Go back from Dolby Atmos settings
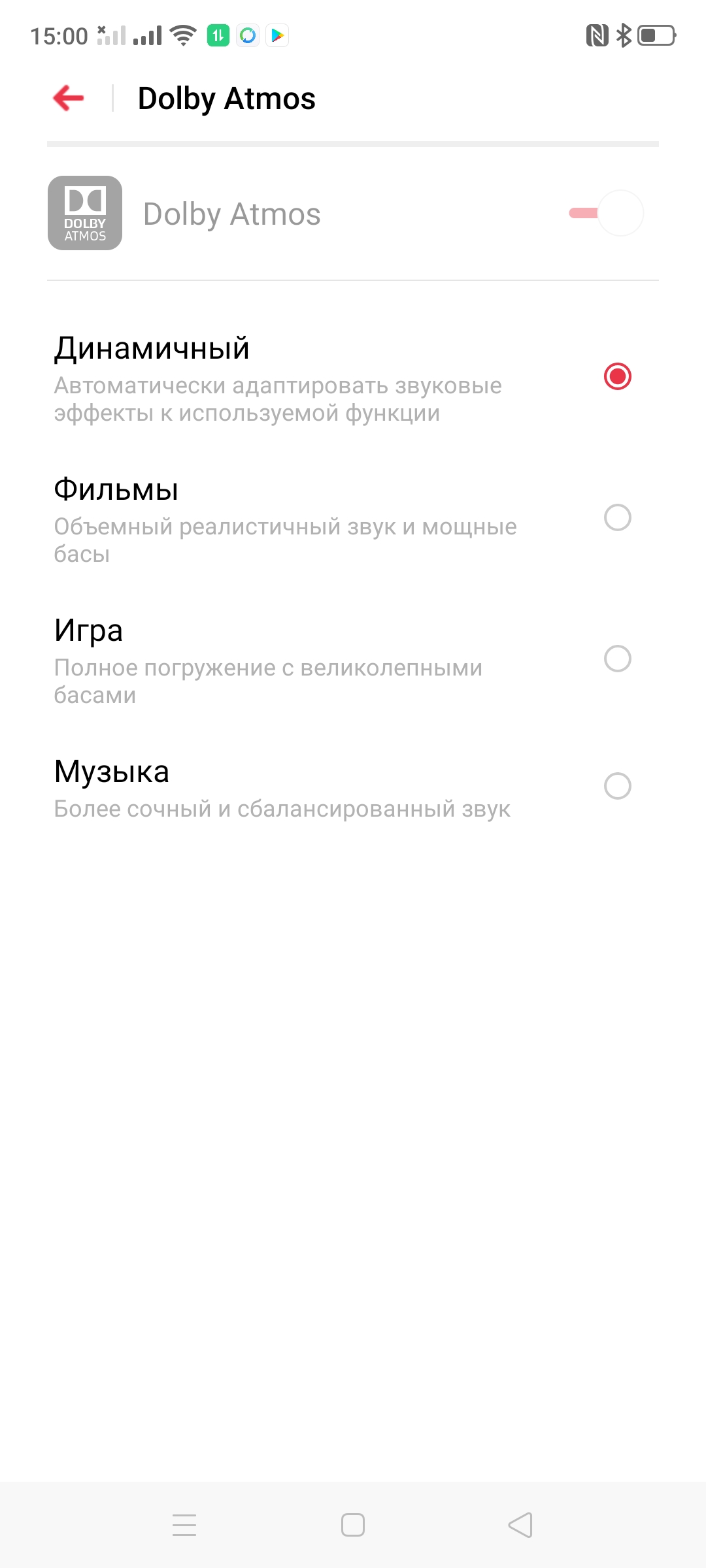Viewport: 706px width, 1568px height. [x=69, y=99]
